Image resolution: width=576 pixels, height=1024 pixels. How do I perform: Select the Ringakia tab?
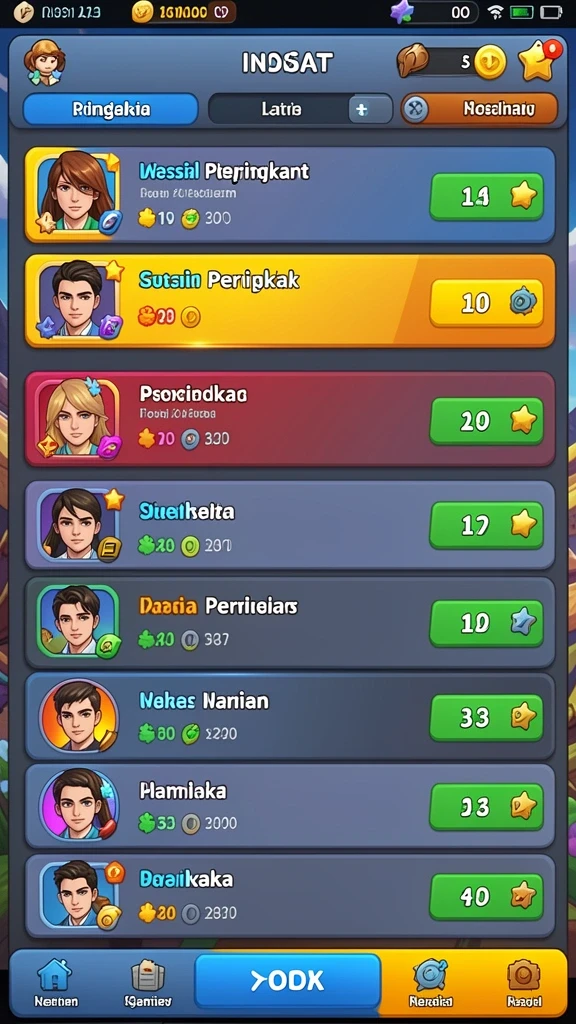pyautogui.click(x=110, y=108)
